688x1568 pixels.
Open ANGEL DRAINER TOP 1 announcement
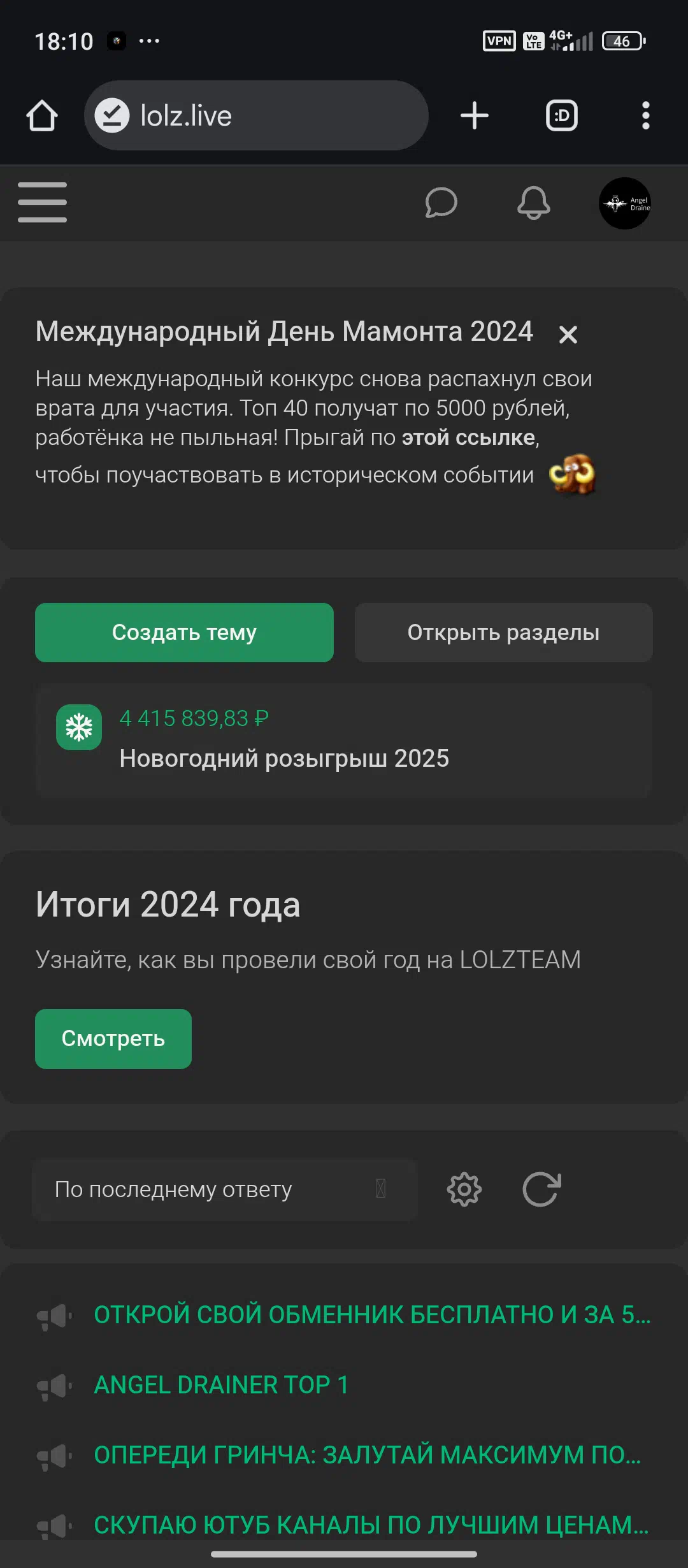point(221,1384)
